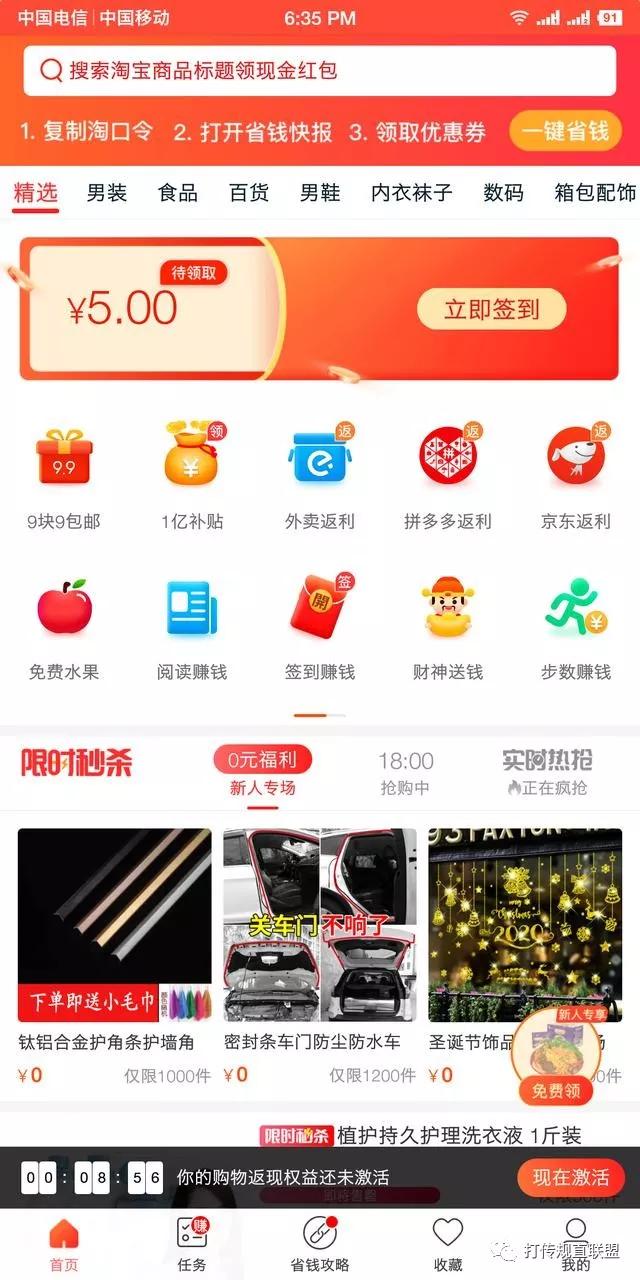Screen dimensions: 640x1280
Task: Open the 收藏 tab
Action: click(x=448, y=1243)
